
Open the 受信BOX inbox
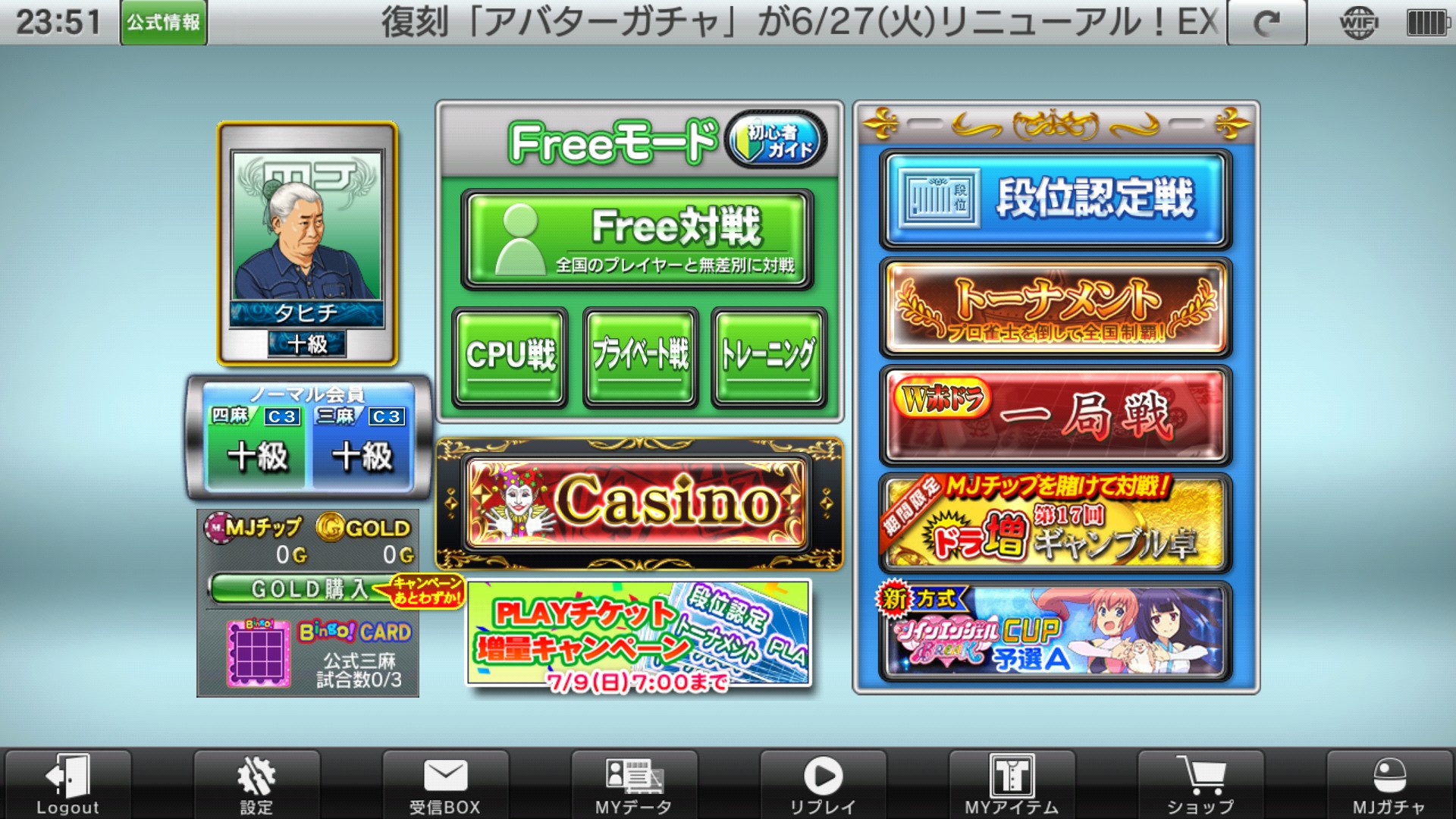(445, 785)
